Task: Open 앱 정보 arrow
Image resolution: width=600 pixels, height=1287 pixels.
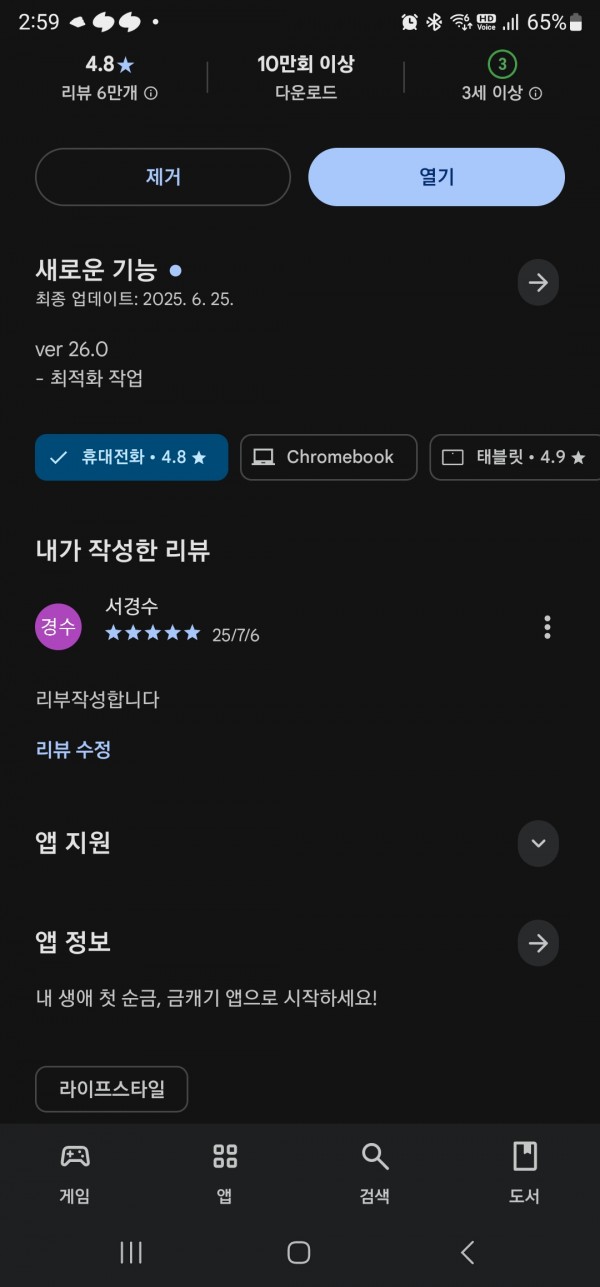Action: tap(538, 942)
